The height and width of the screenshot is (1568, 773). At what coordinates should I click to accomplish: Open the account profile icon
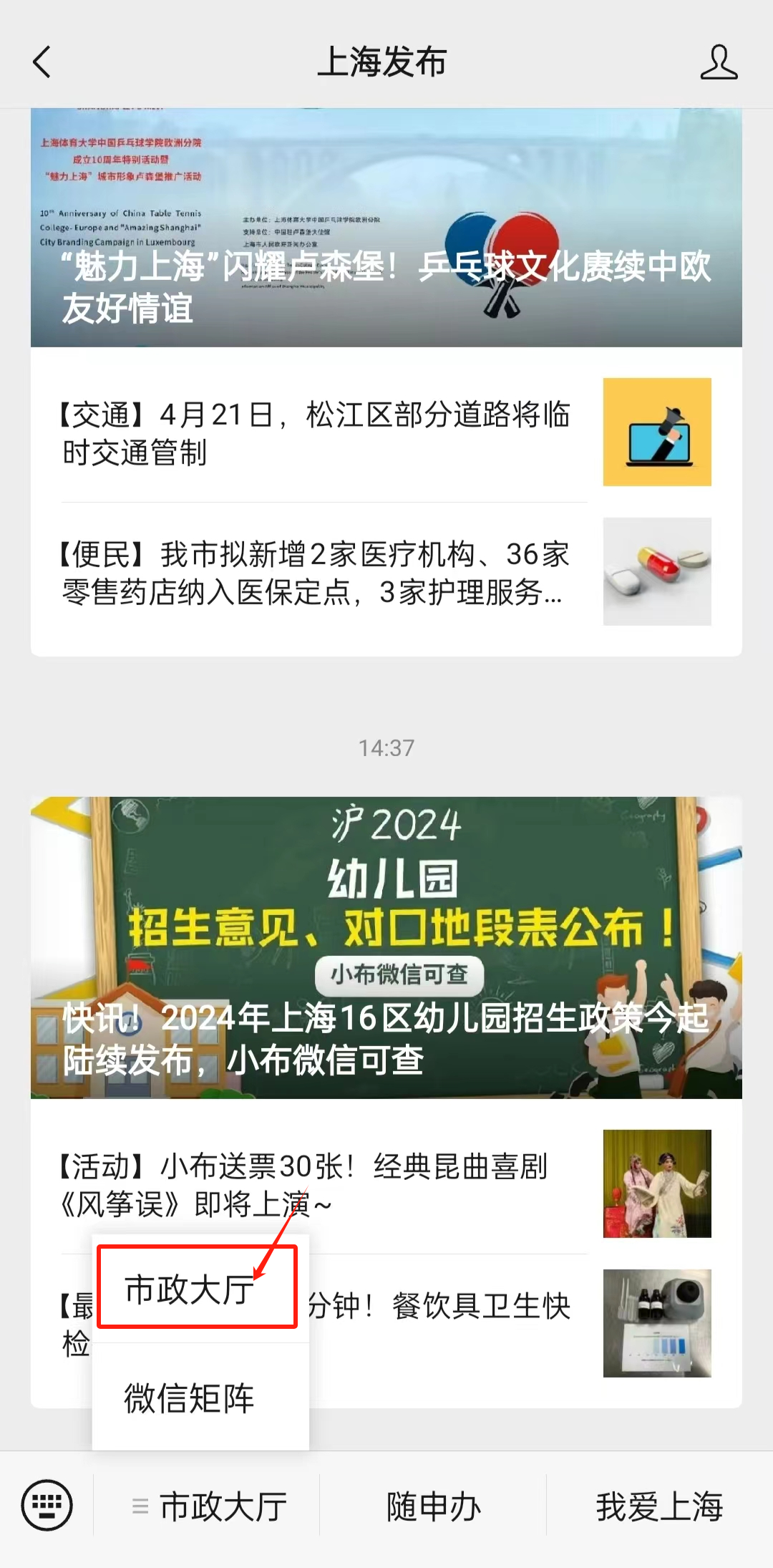[x=718, y=62]
